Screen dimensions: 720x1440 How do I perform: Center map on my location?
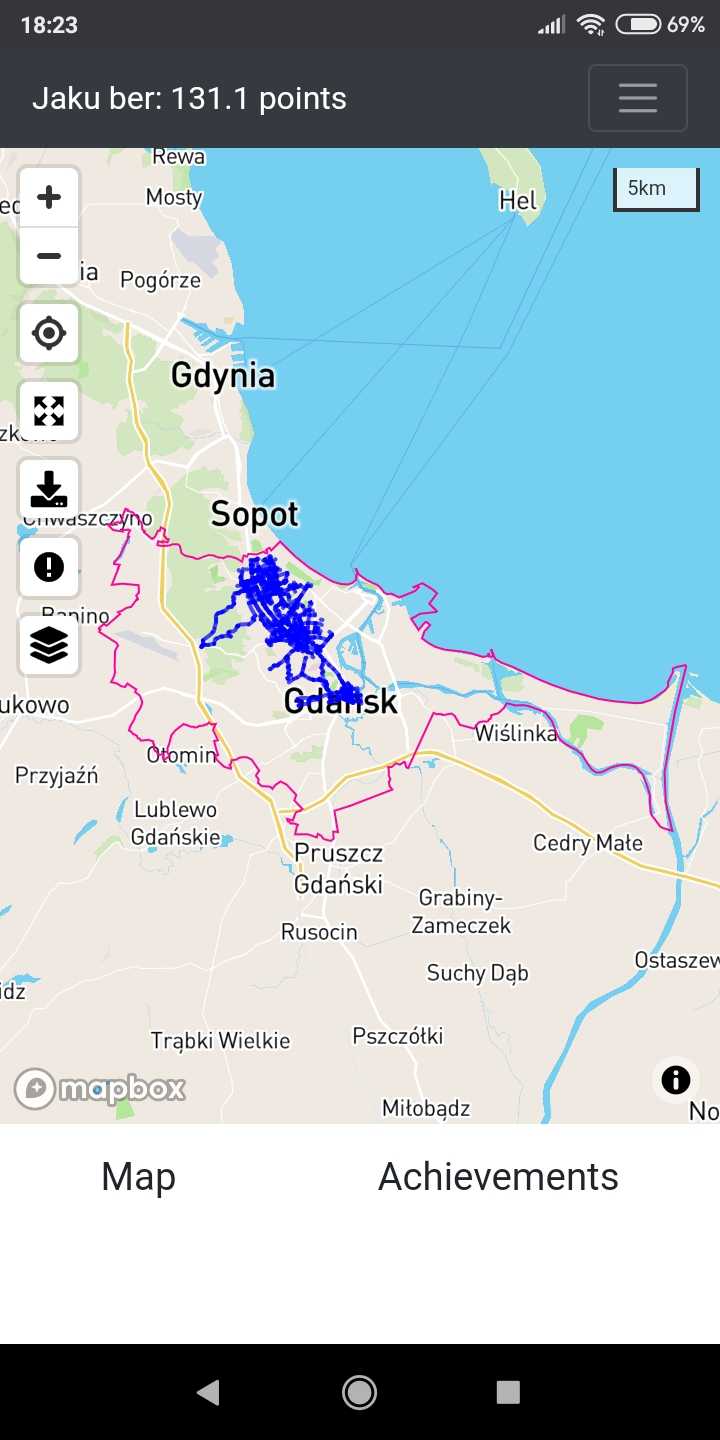click(x=49, y=333)
